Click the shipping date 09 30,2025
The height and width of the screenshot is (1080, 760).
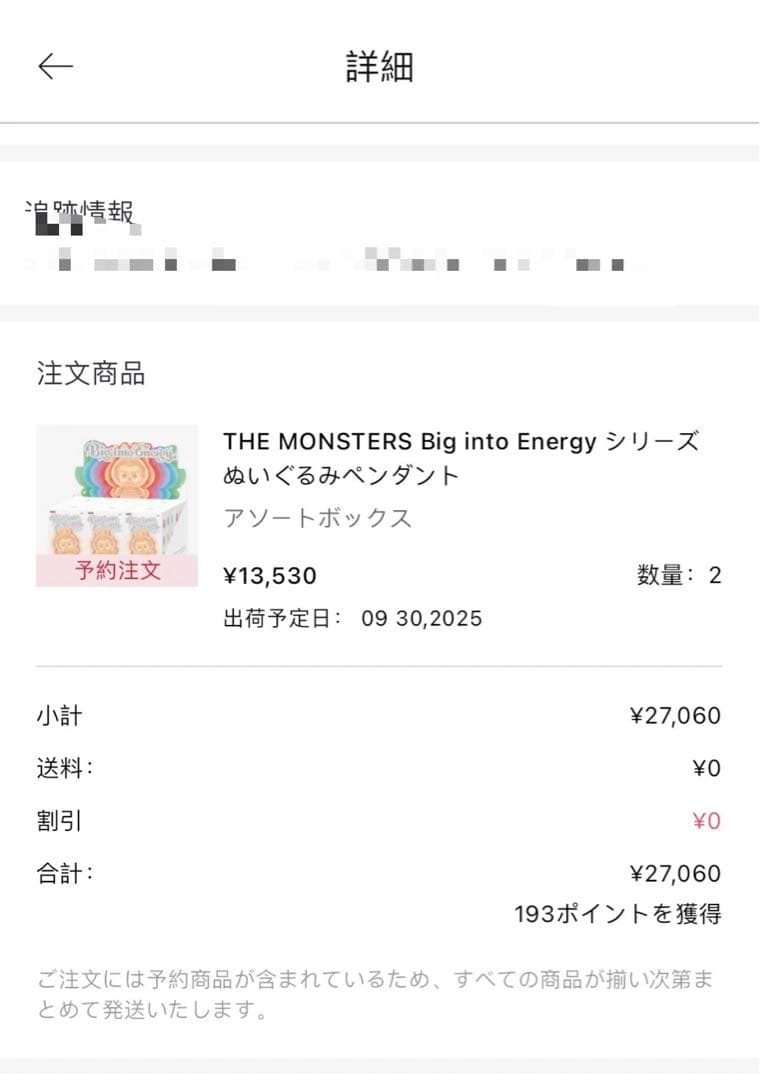point(420,618)
